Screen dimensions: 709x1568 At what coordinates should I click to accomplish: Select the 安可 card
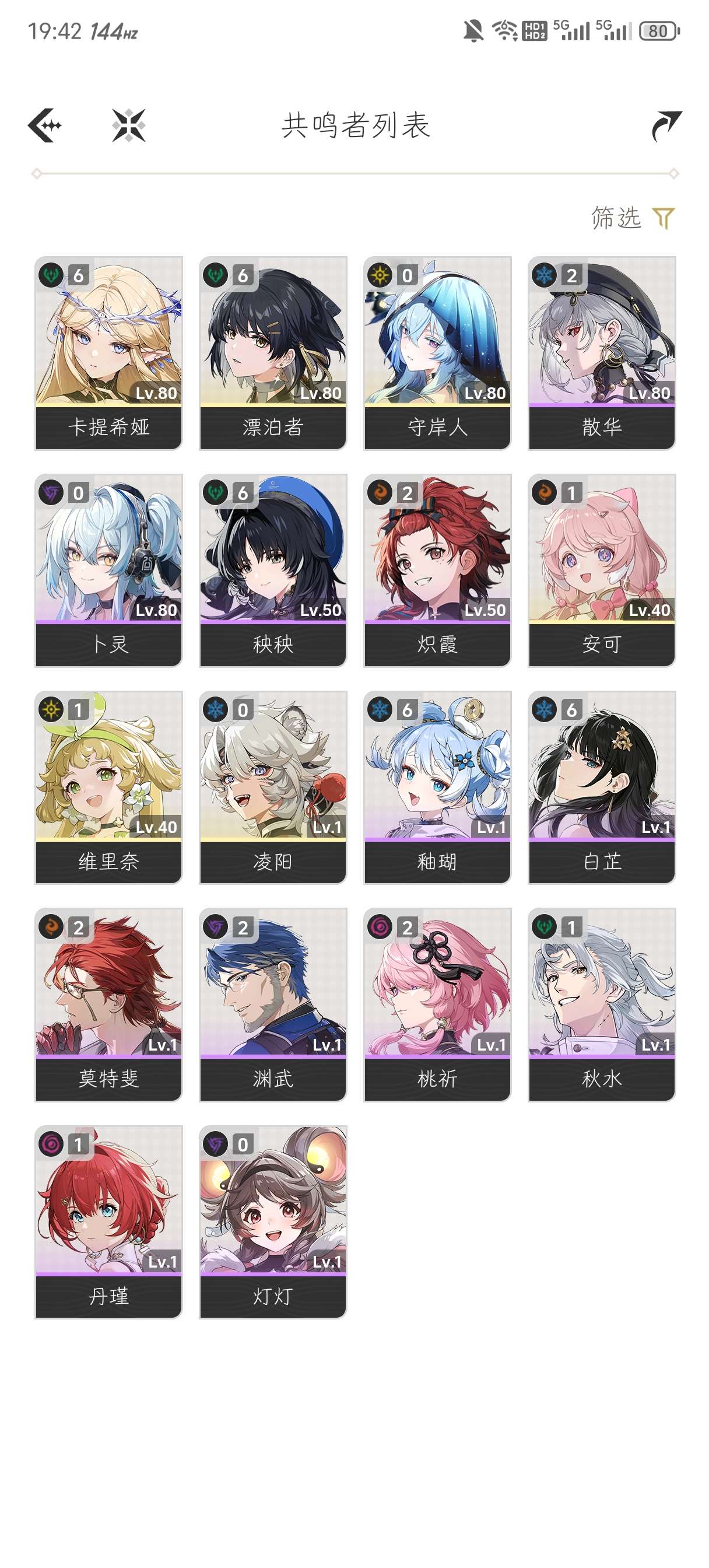[601, 570]
